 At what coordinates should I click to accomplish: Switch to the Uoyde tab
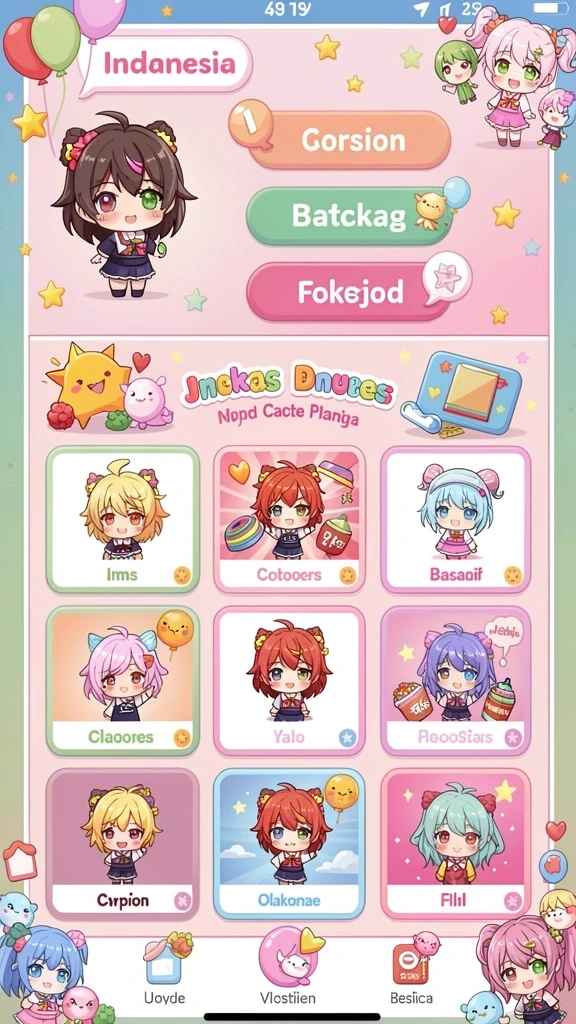pyautogui.click(x=165, y=968)
